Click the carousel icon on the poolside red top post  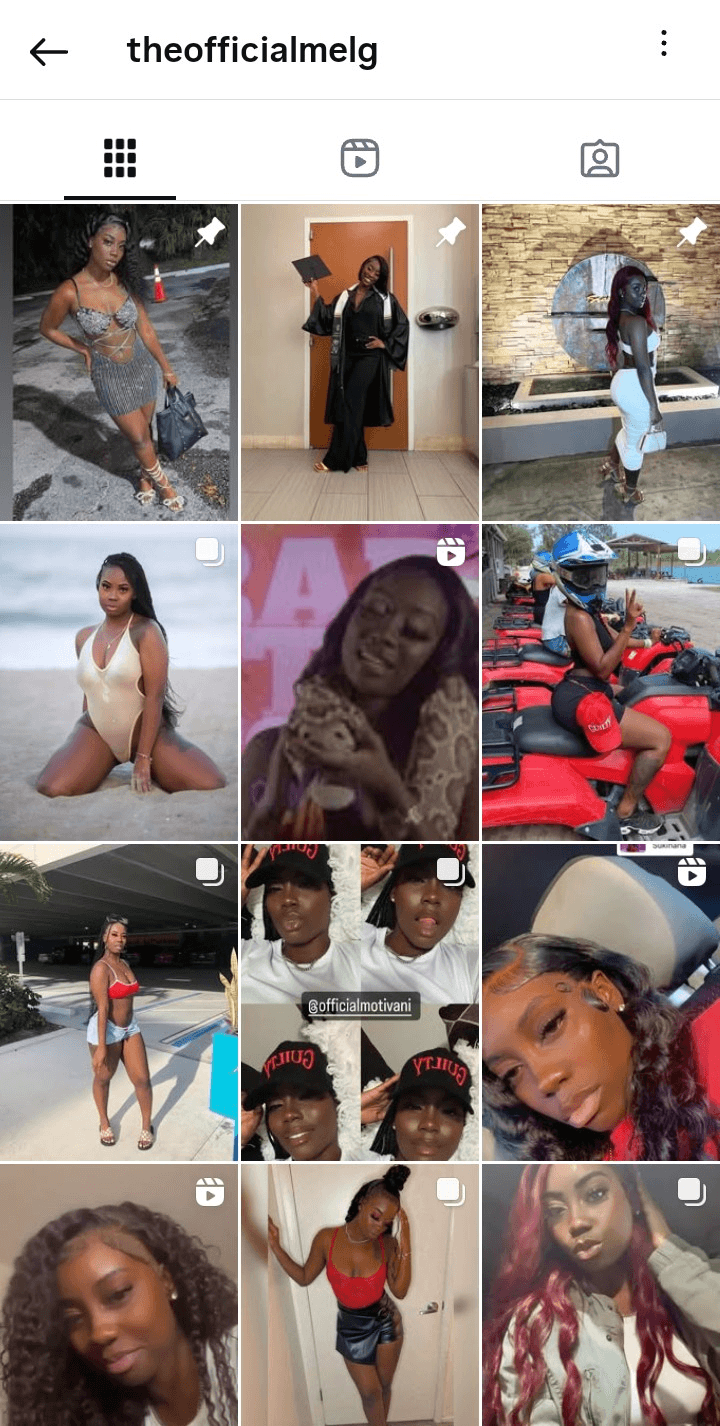point(211,872)
